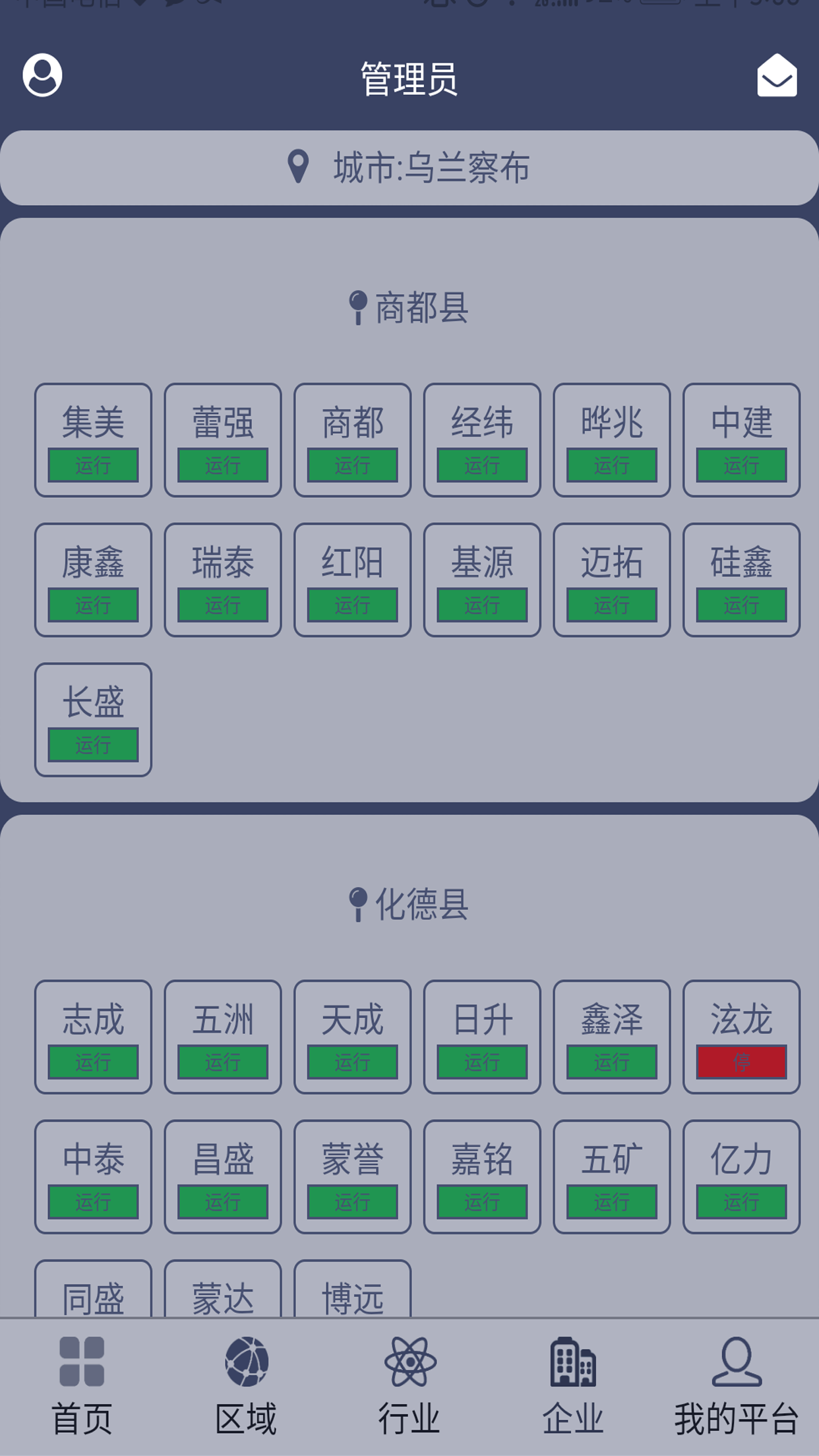819x1456 pixels.
Task: Open the 企业 tab
Action: pyautogui.click(x=573, y=1386)
